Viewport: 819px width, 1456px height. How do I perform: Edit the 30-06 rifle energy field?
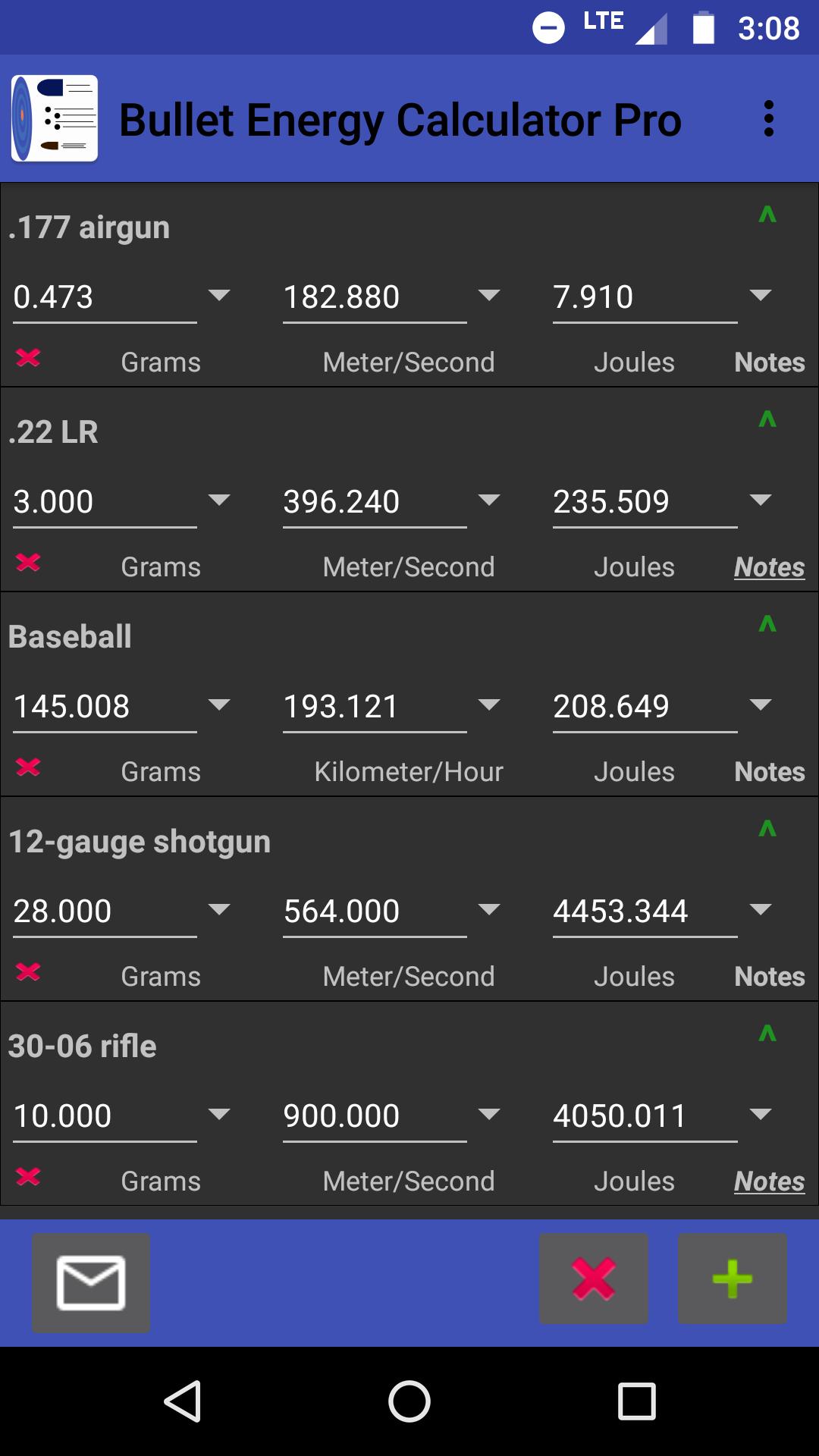(x=644, y=1116)
